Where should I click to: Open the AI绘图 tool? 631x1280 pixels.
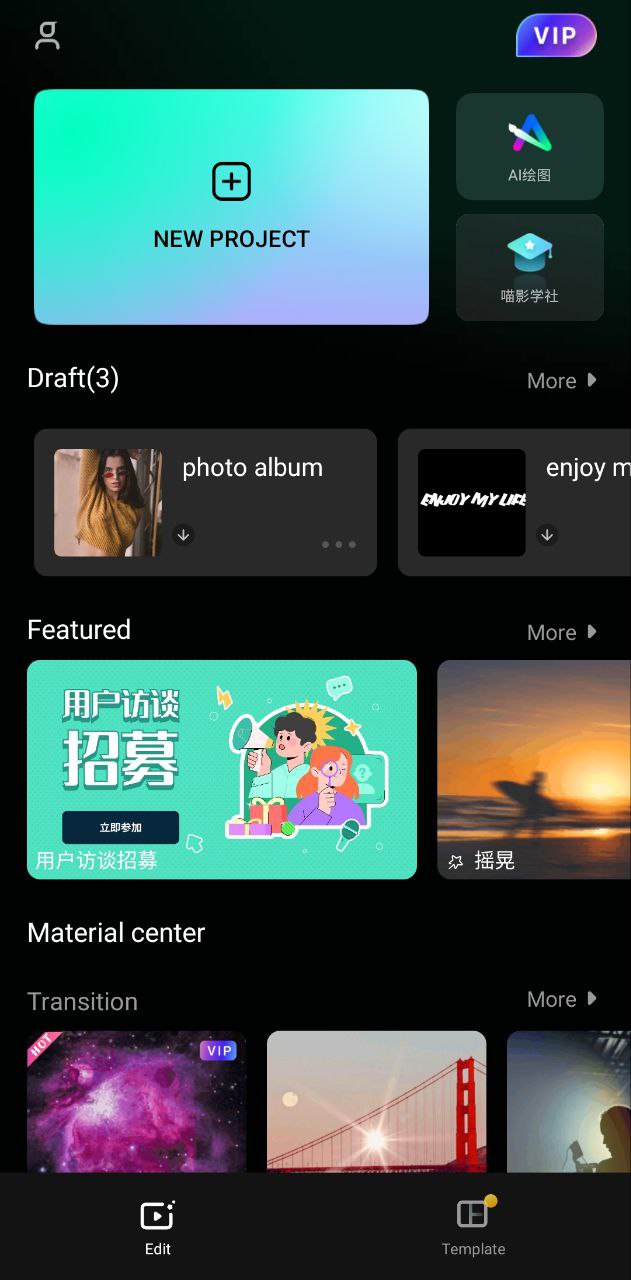[x=530, y=146]
